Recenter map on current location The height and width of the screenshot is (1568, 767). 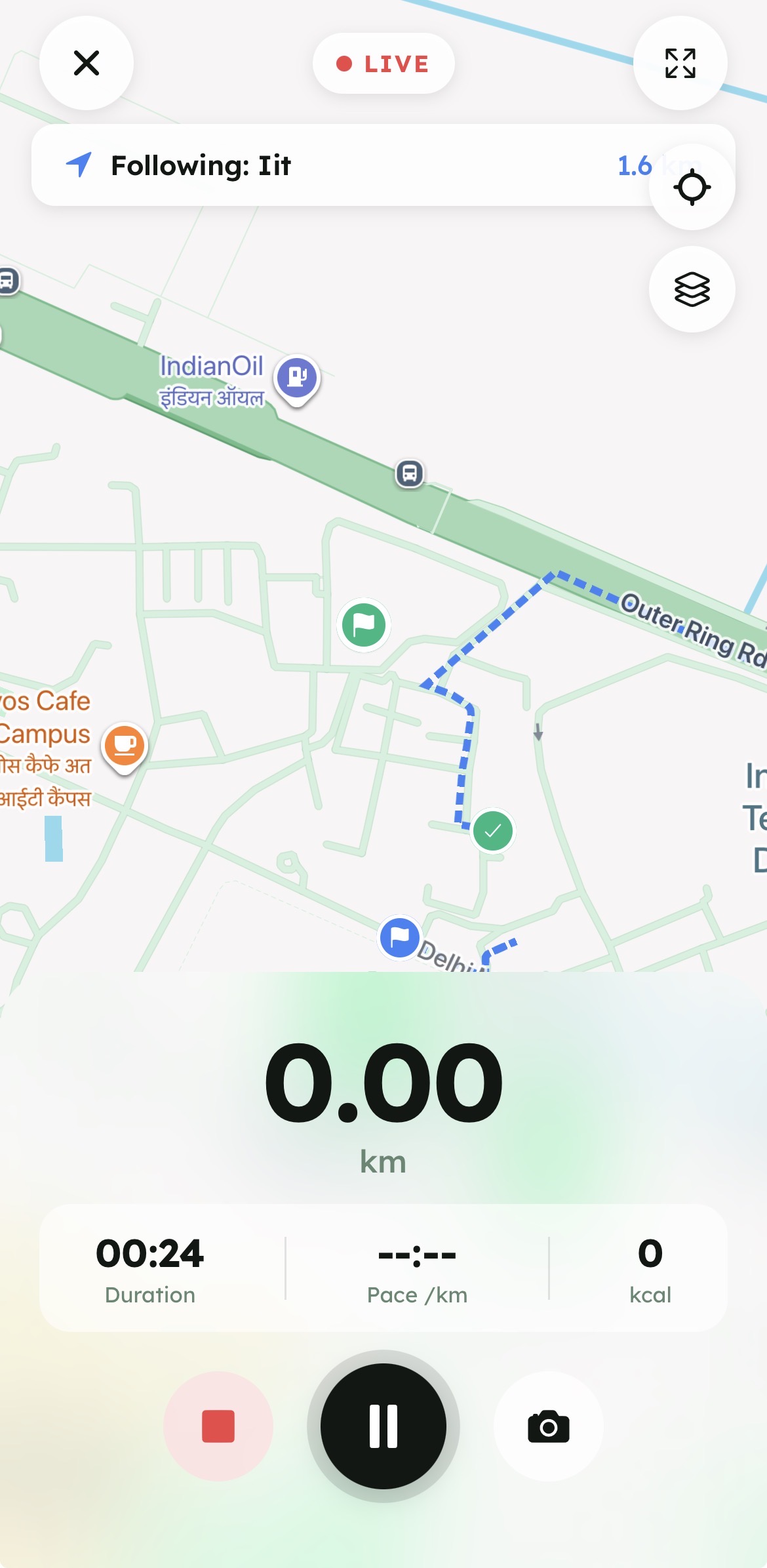pyautogui.click(x=692, y=187)
